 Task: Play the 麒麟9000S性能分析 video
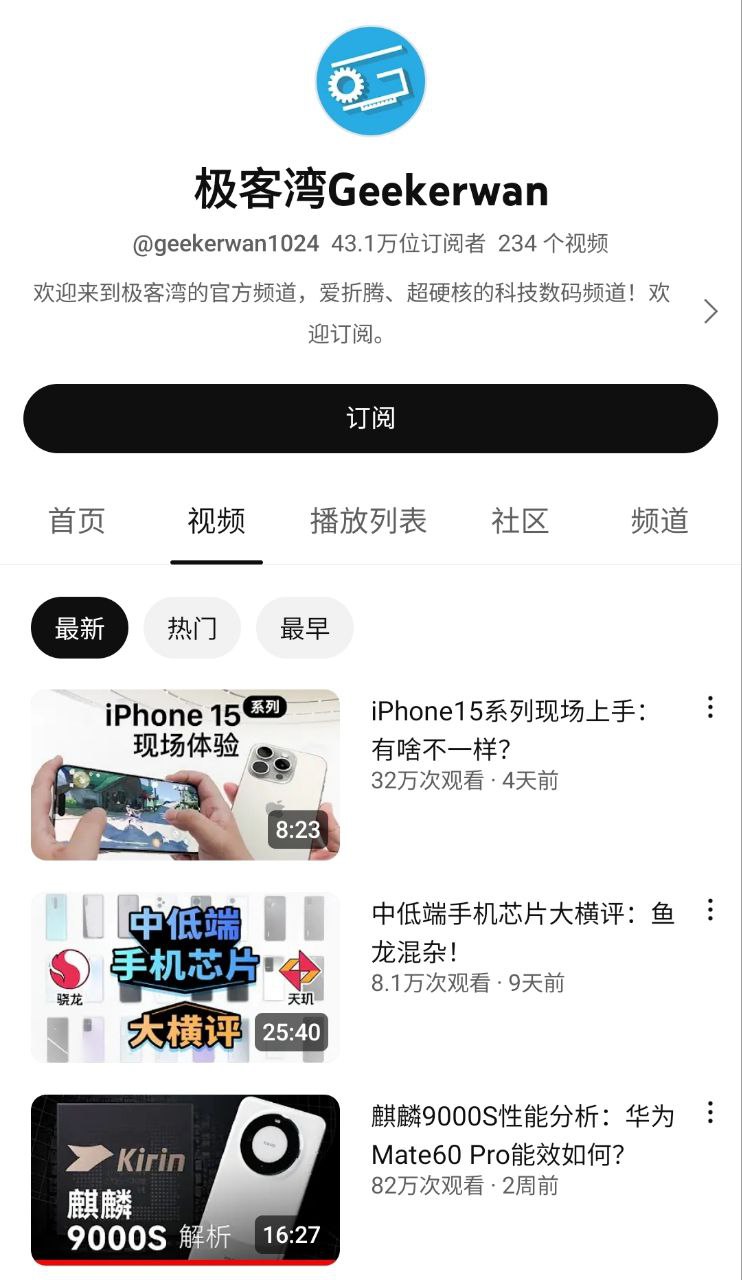tap(186, 1180)
